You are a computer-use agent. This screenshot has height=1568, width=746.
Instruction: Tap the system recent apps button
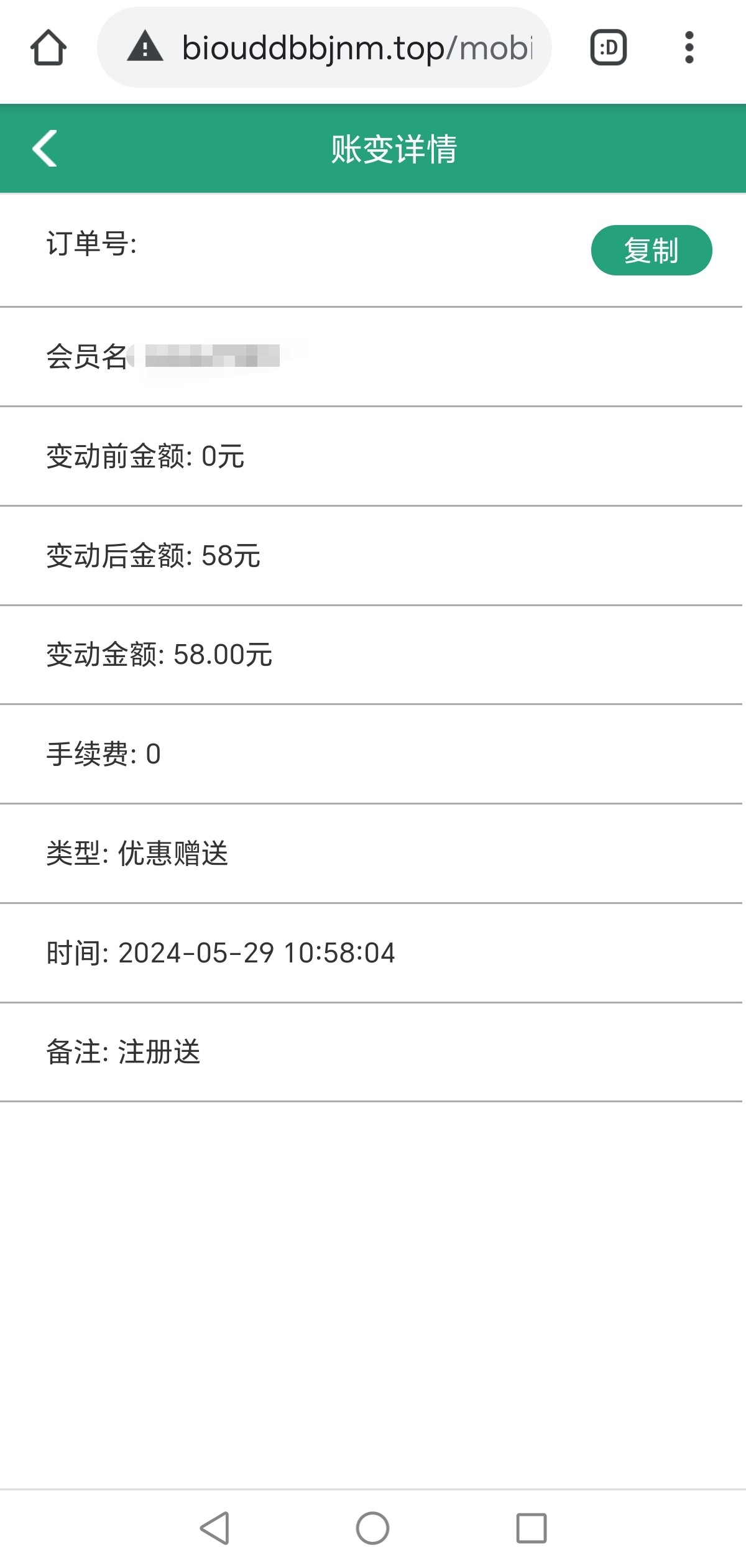coord(532,1528)
